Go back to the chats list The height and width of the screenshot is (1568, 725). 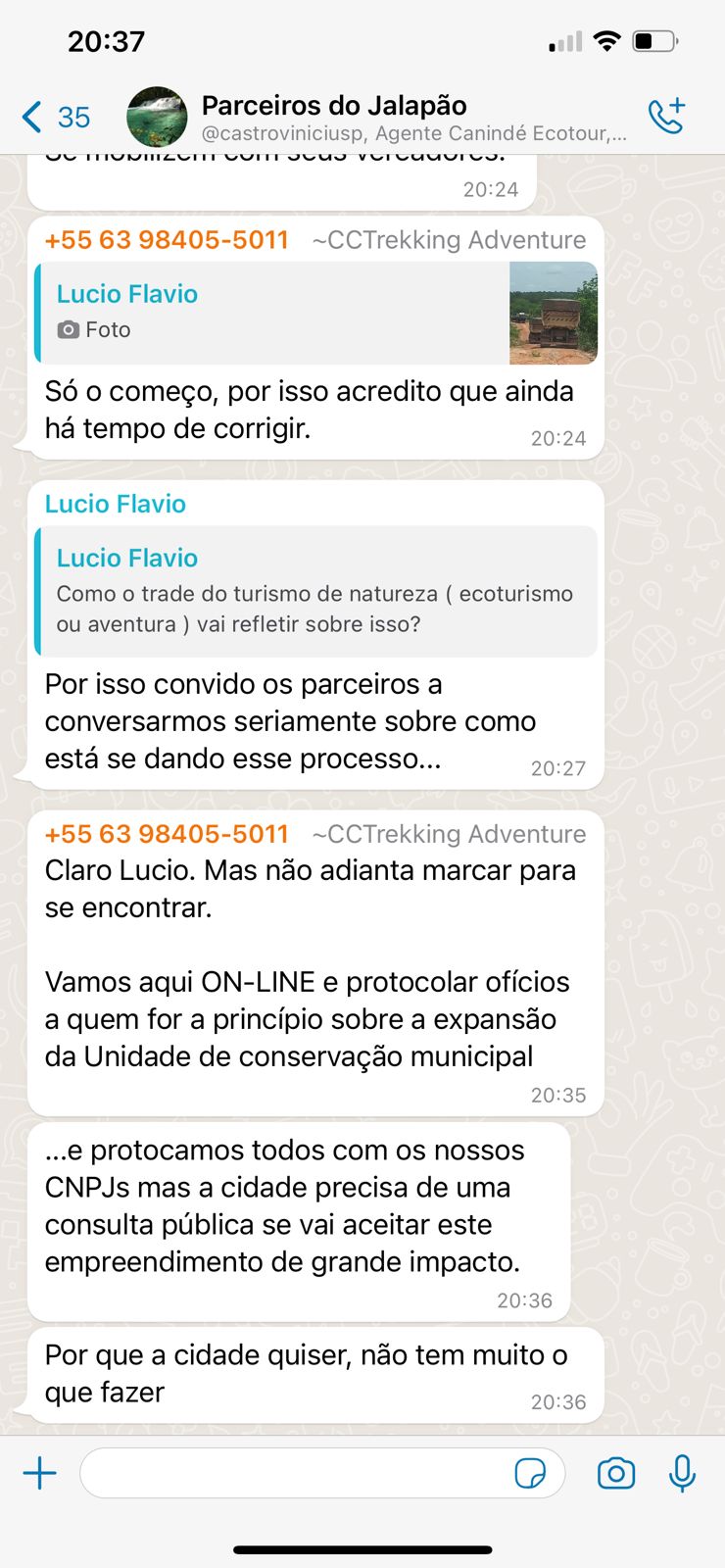pos(54,118)
